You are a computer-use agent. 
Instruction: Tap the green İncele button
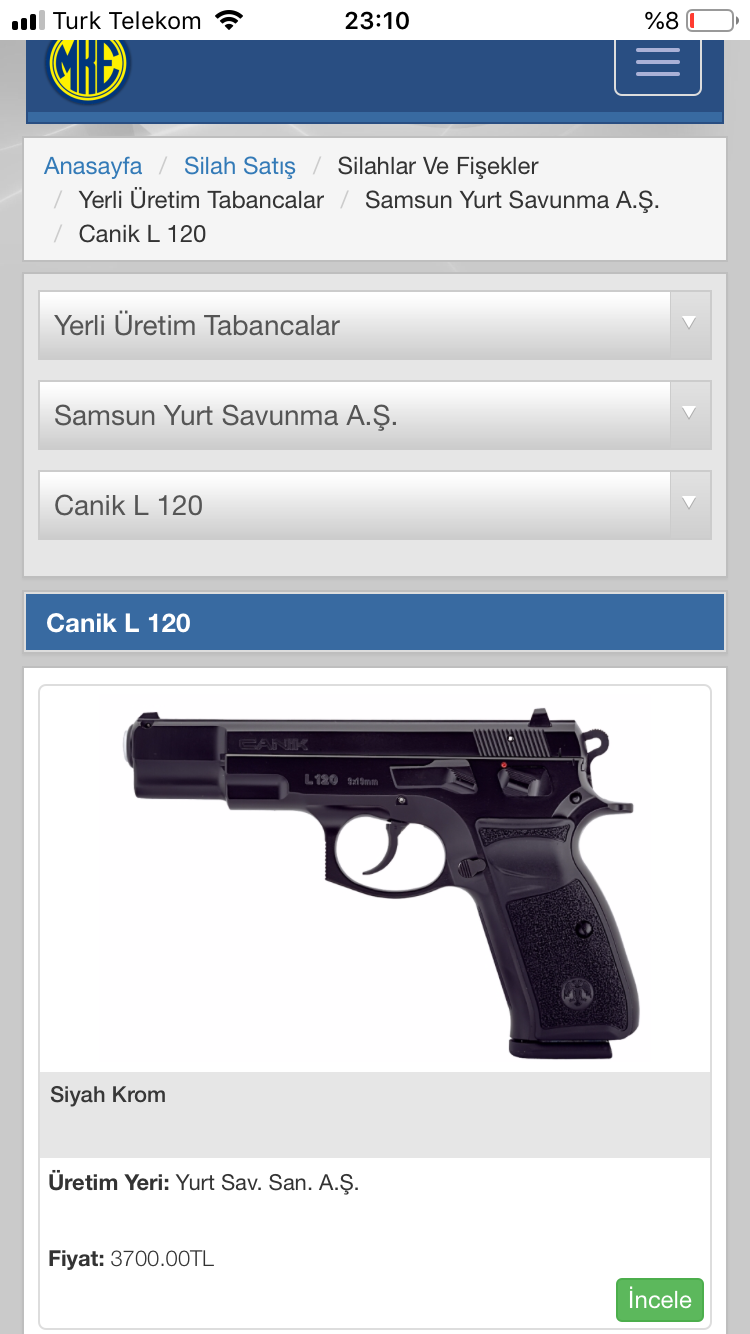click(659, 1299)
